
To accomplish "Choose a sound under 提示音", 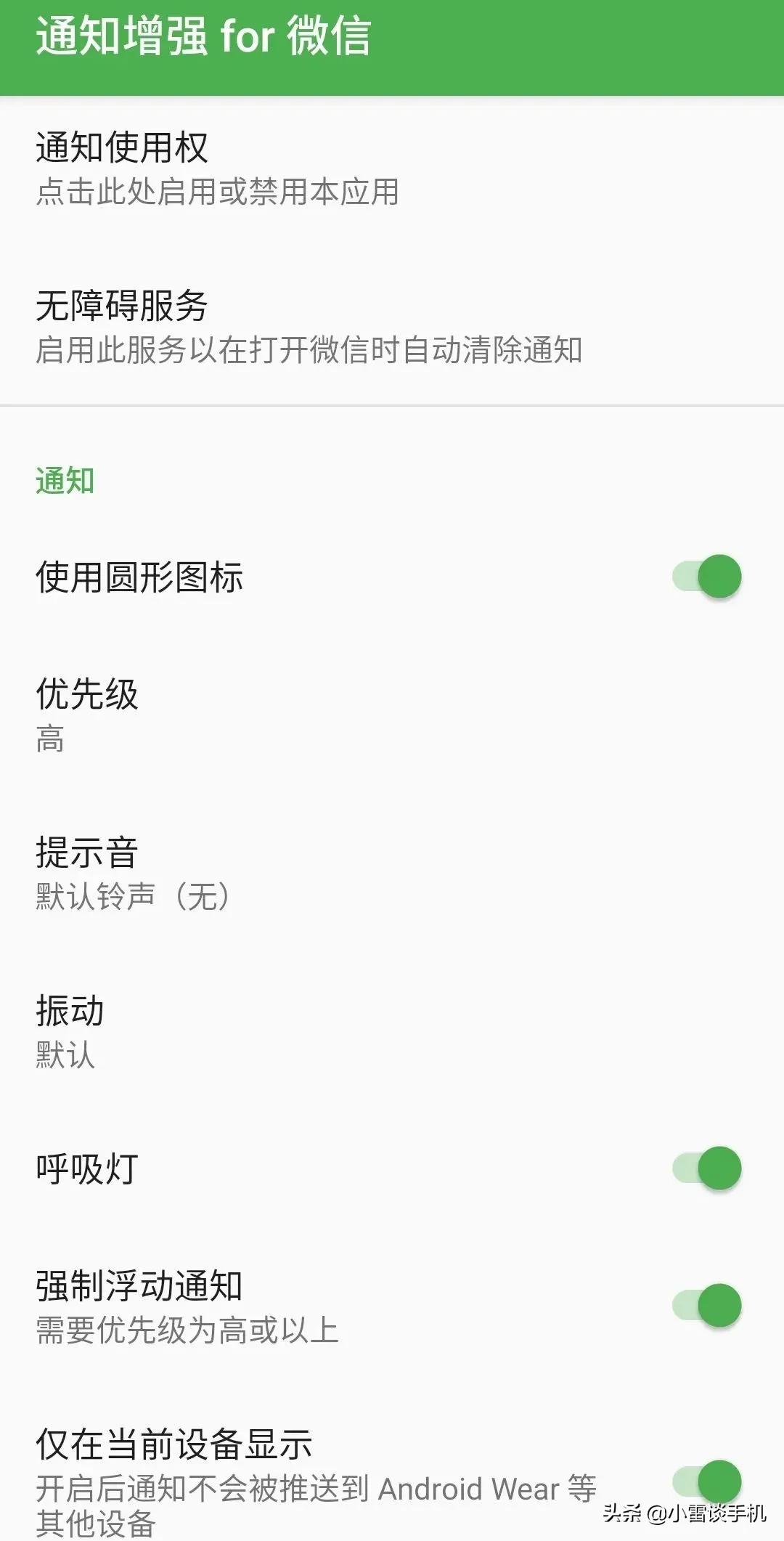I will pos(134,874).
